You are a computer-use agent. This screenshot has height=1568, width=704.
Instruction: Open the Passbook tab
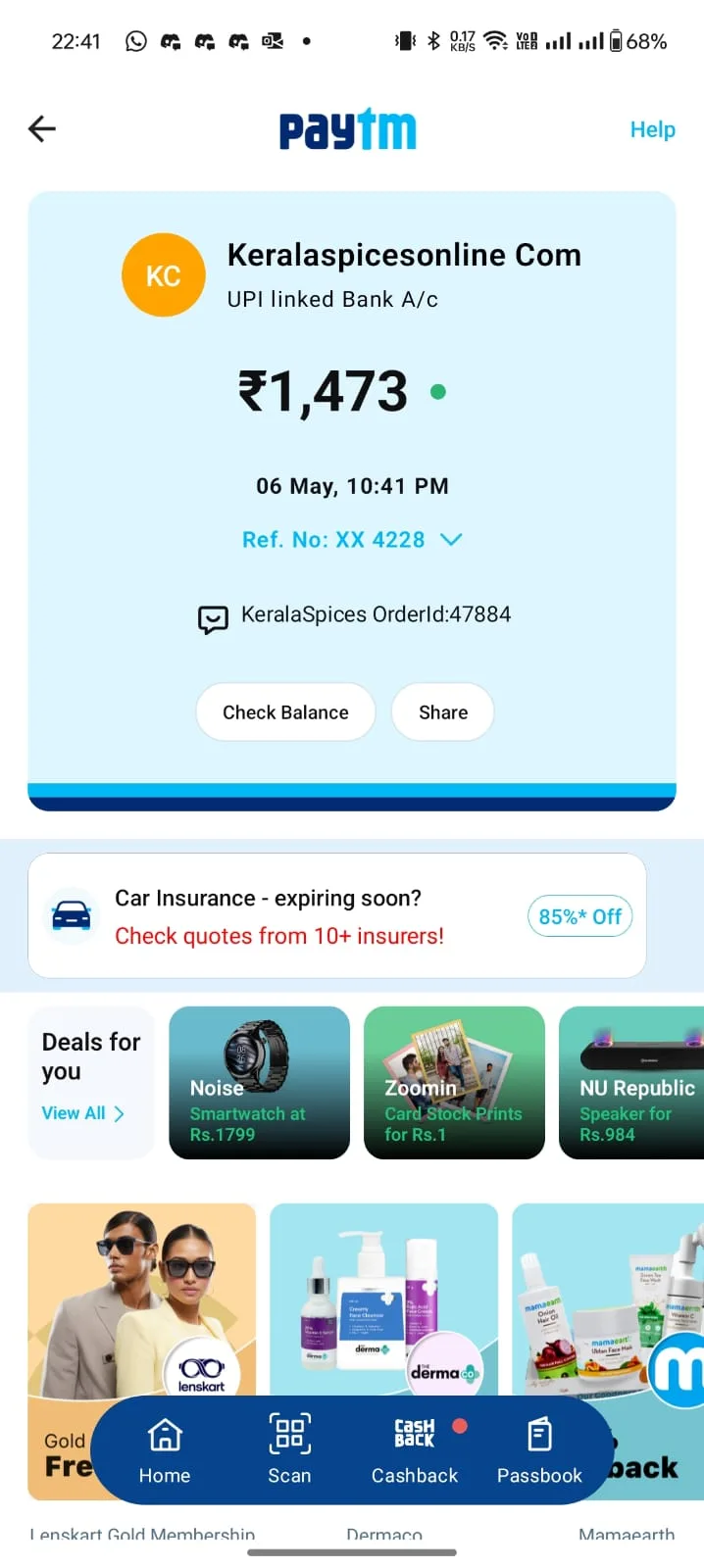tap(539, 1450)
